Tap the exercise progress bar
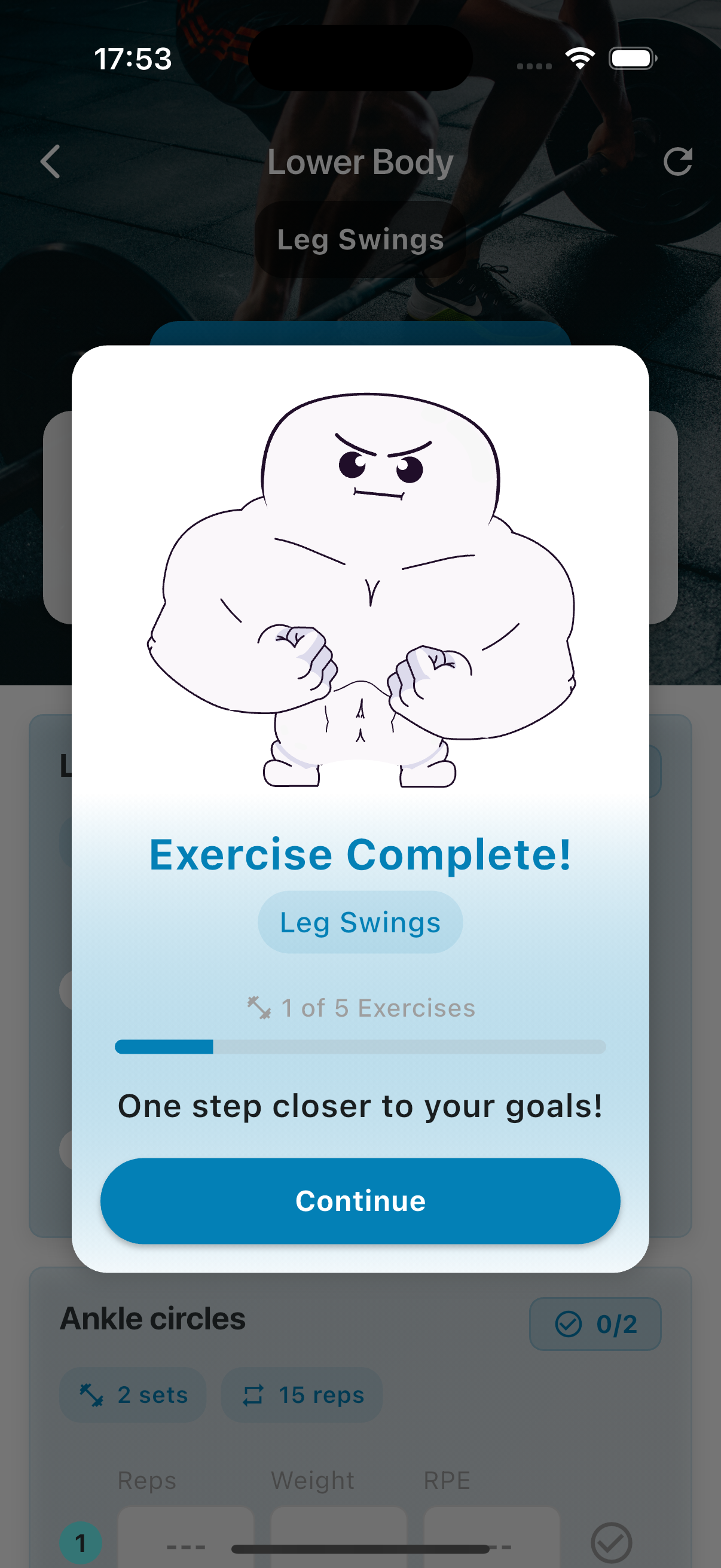Screen dimensions: 721x1568 pyautogui.click(x=360, y=1046)
